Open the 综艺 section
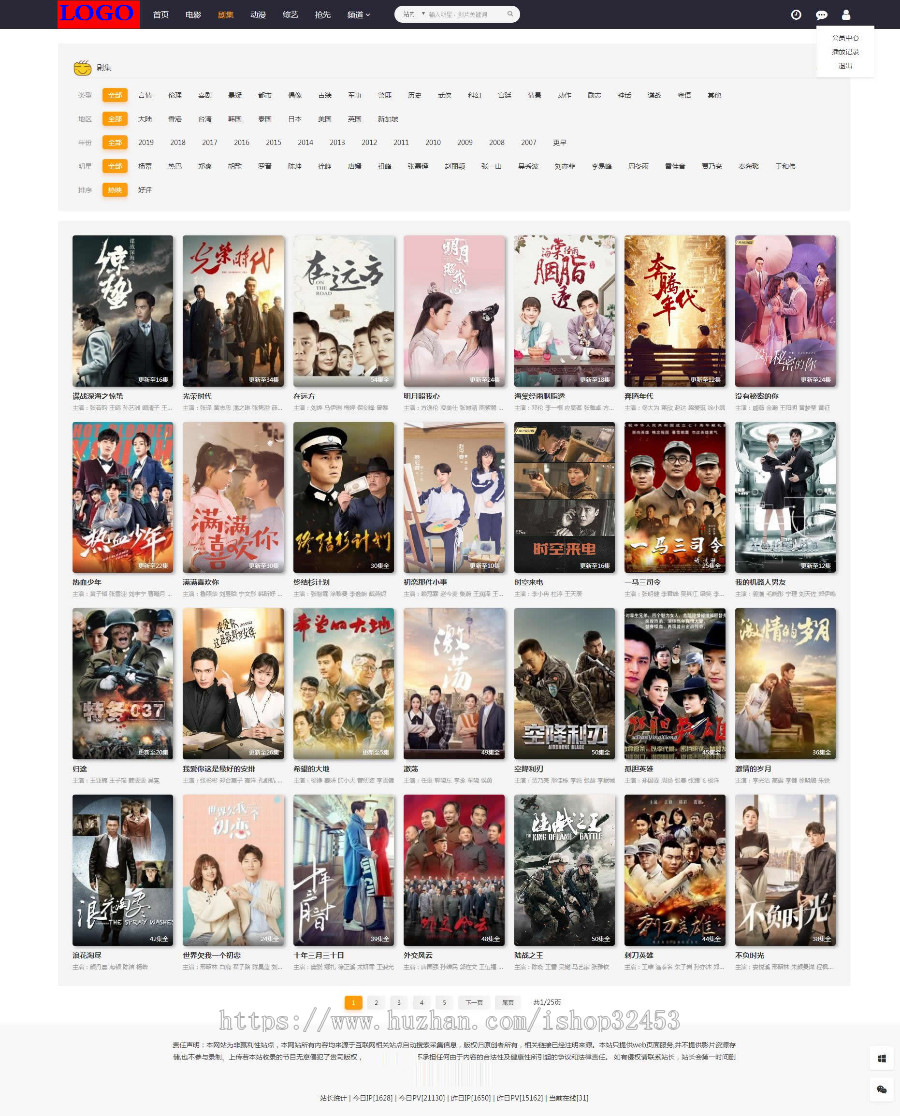This screenshot has height=1116, width=900. 290,15
